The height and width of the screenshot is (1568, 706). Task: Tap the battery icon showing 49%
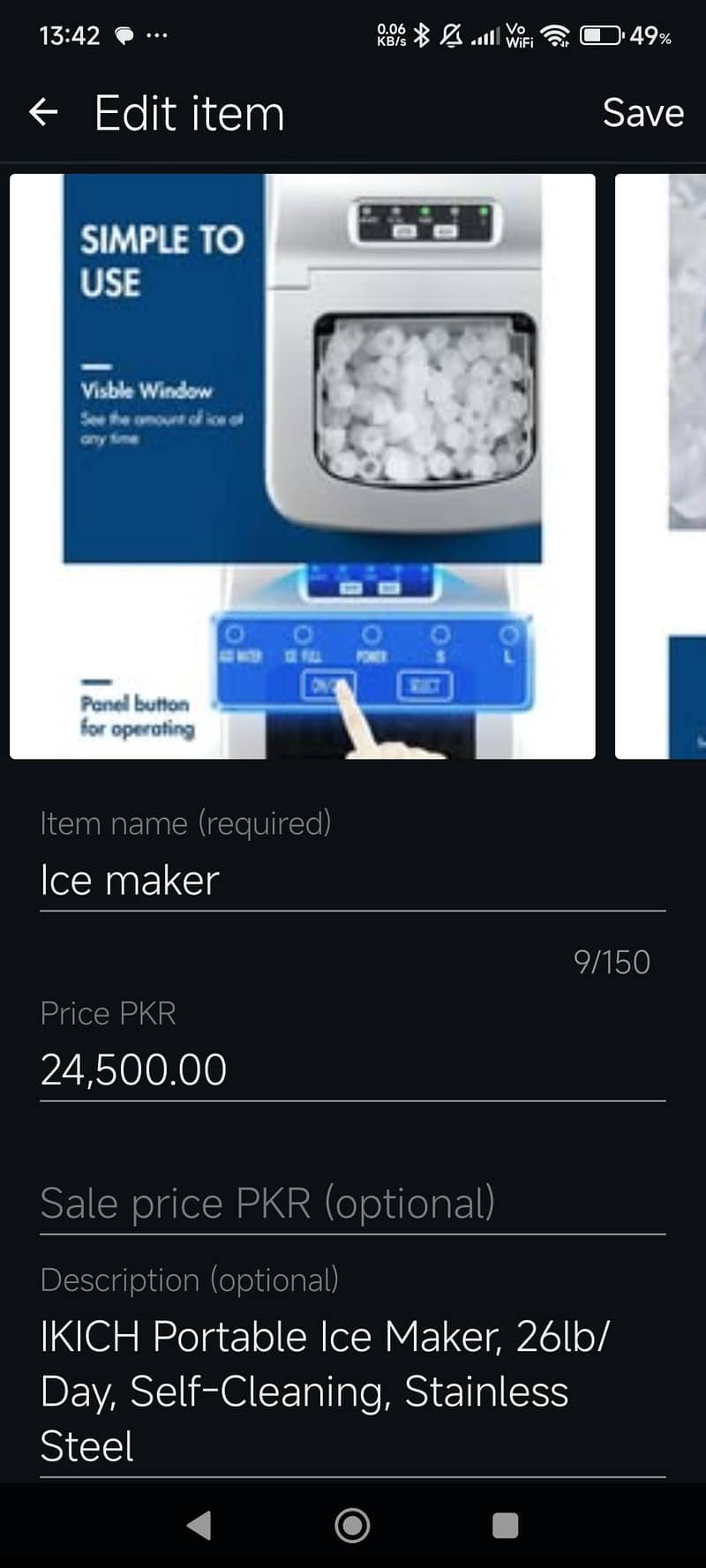(x=601, y=35)
